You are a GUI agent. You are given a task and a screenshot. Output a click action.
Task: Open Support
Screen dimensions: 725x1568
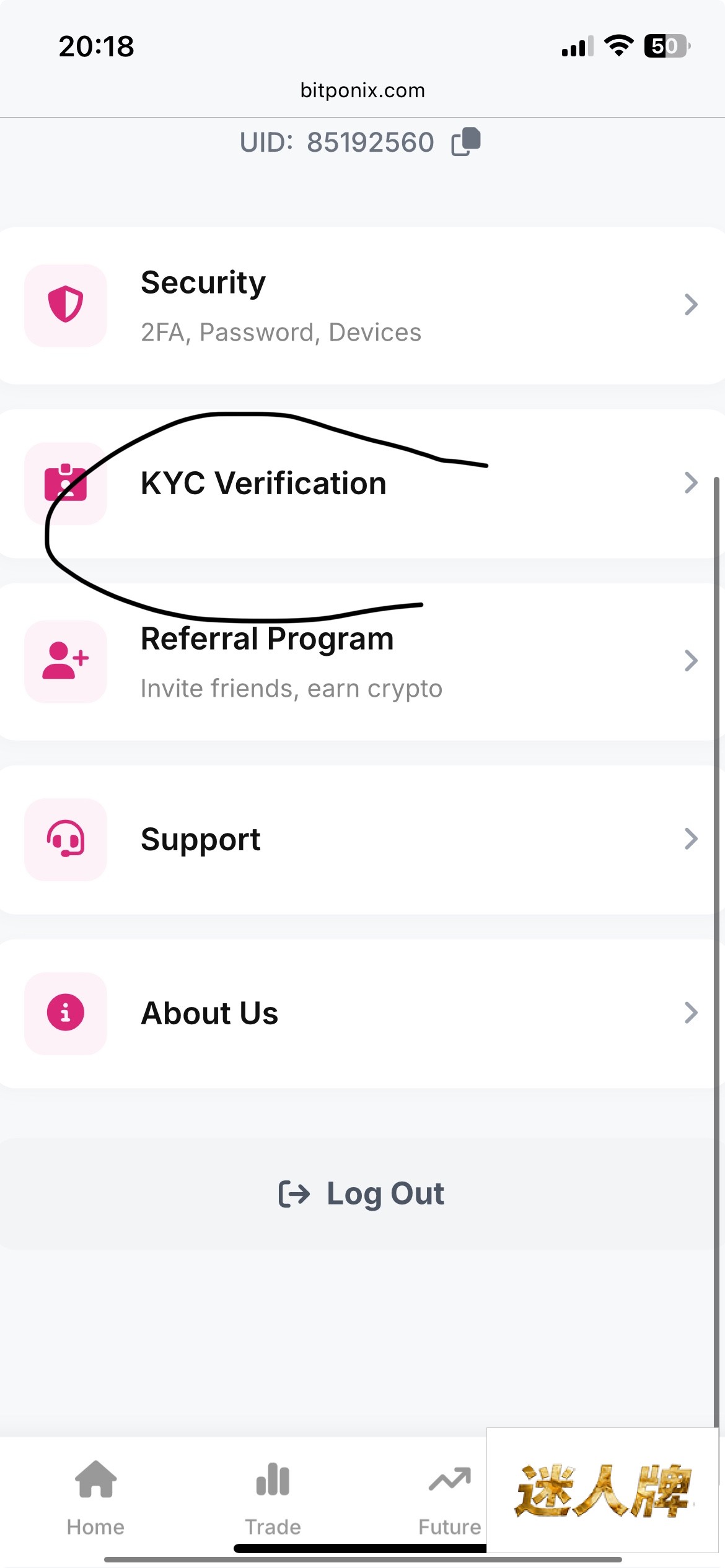[x=362, y=839]
